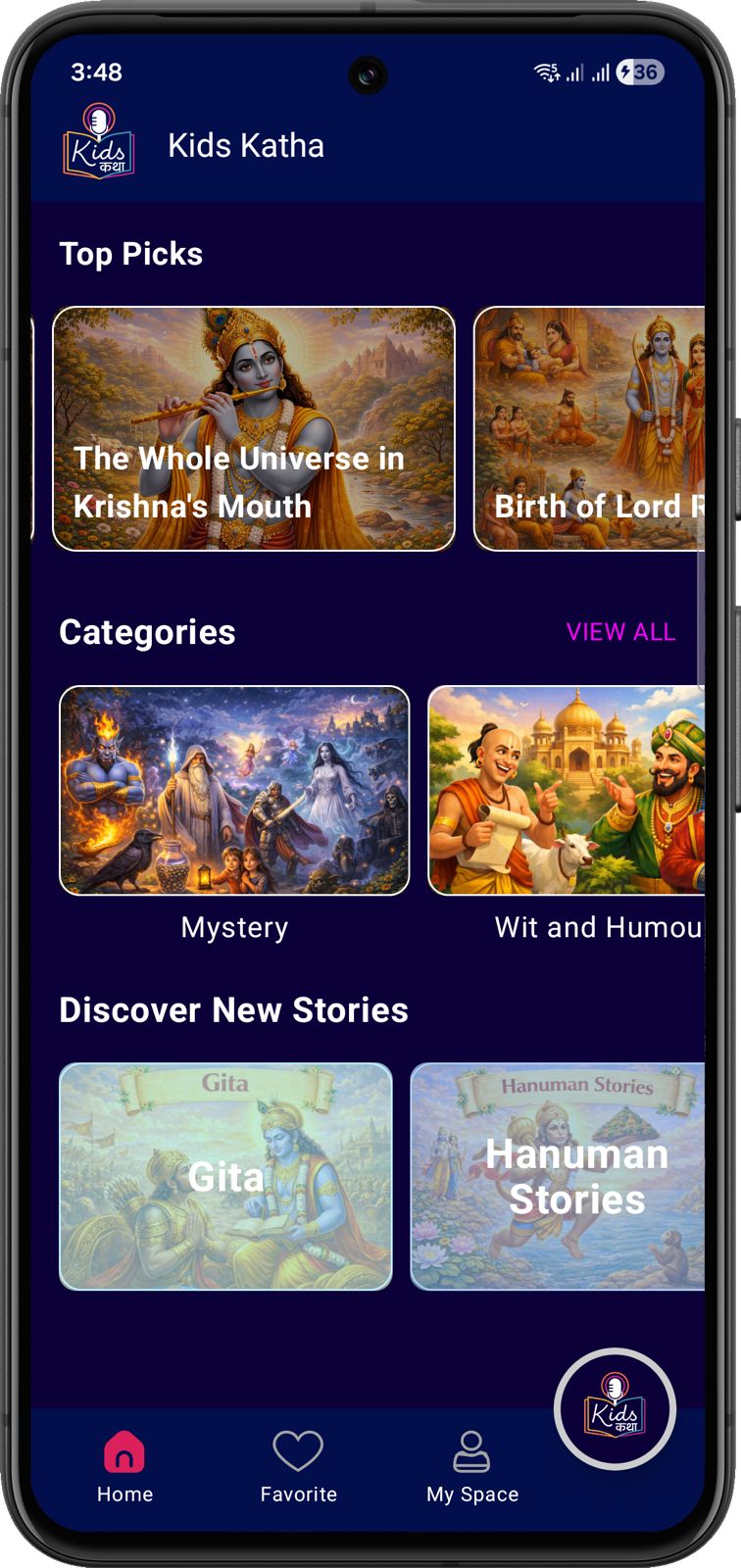The height and width of the screenshot is (1568, 741).
Task: Explore the Hanuman Stories card
Action: (558, 1176)
